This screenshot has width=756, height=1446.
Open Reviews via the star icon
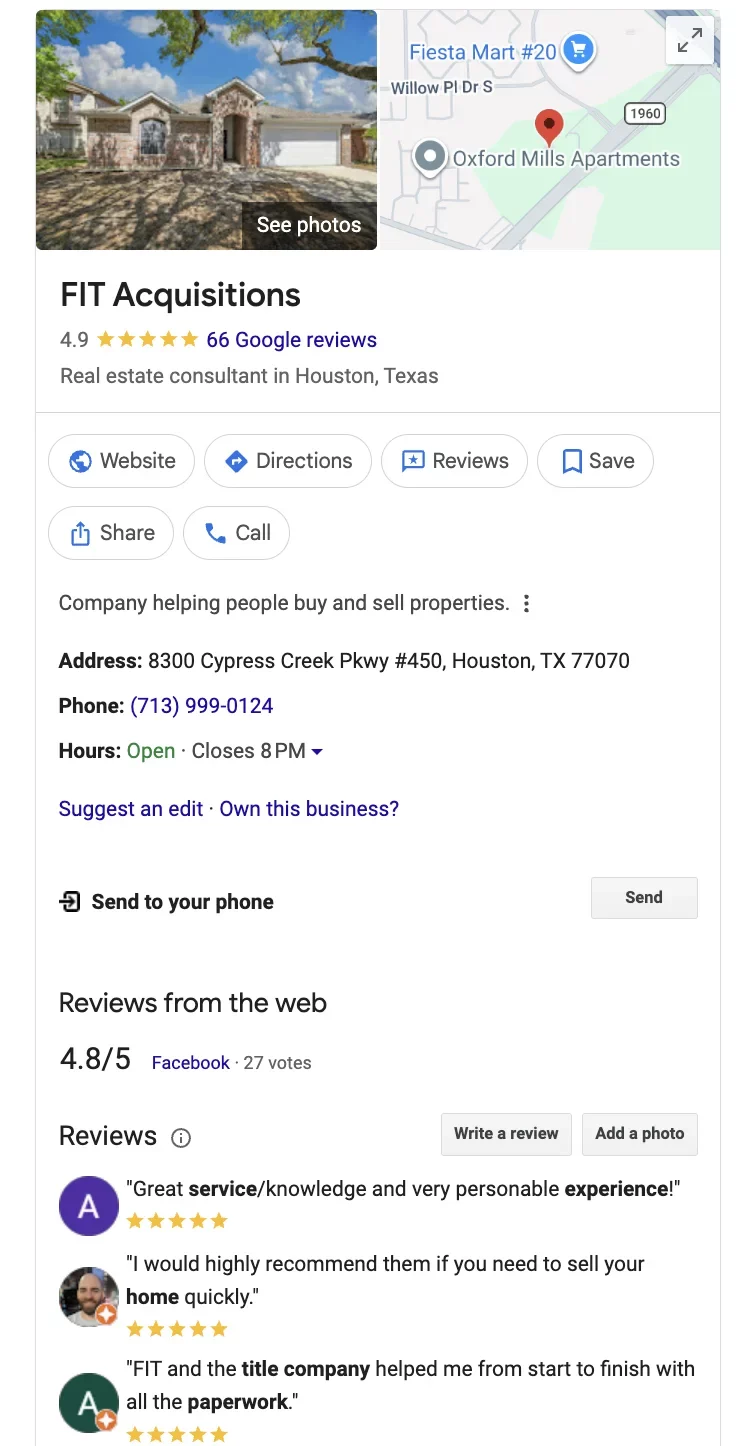[414, 461]
